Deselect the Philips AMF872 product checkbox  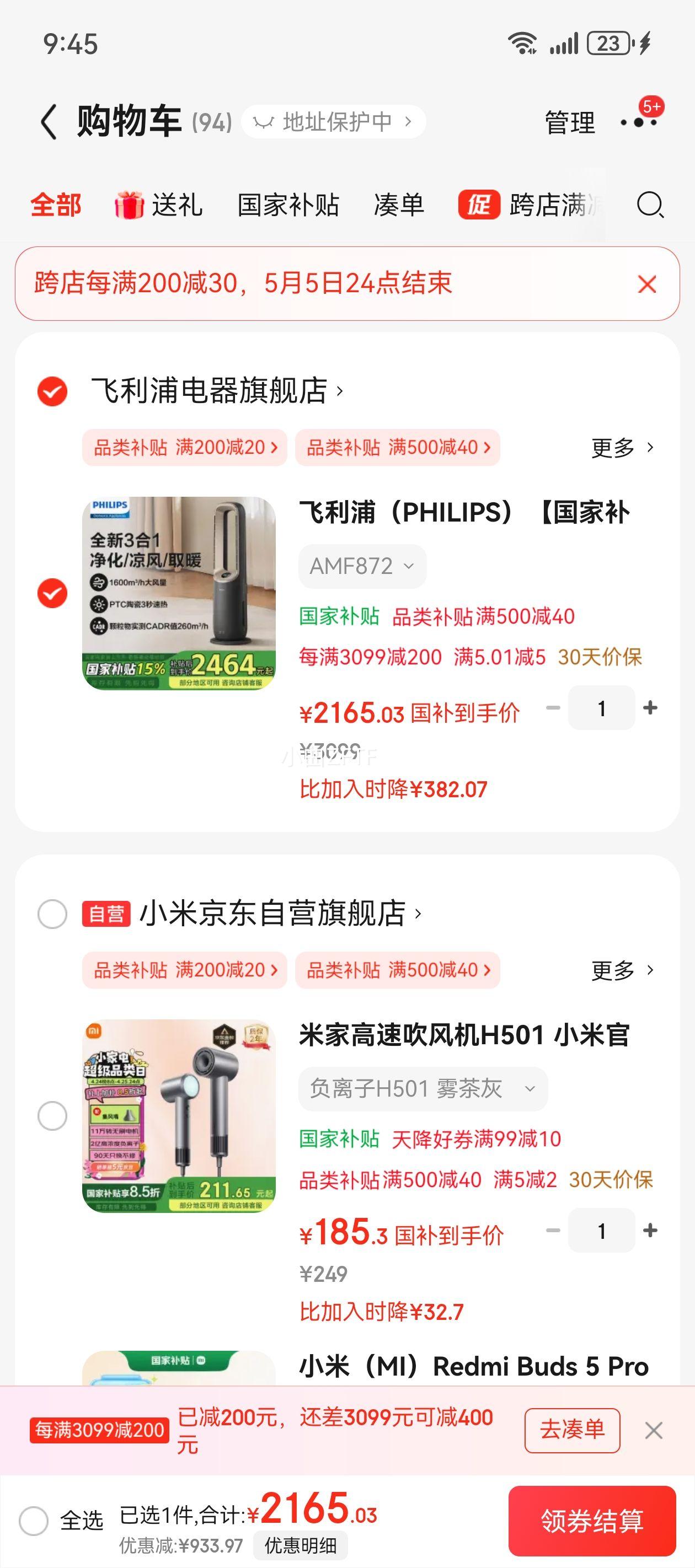(54, 593)
